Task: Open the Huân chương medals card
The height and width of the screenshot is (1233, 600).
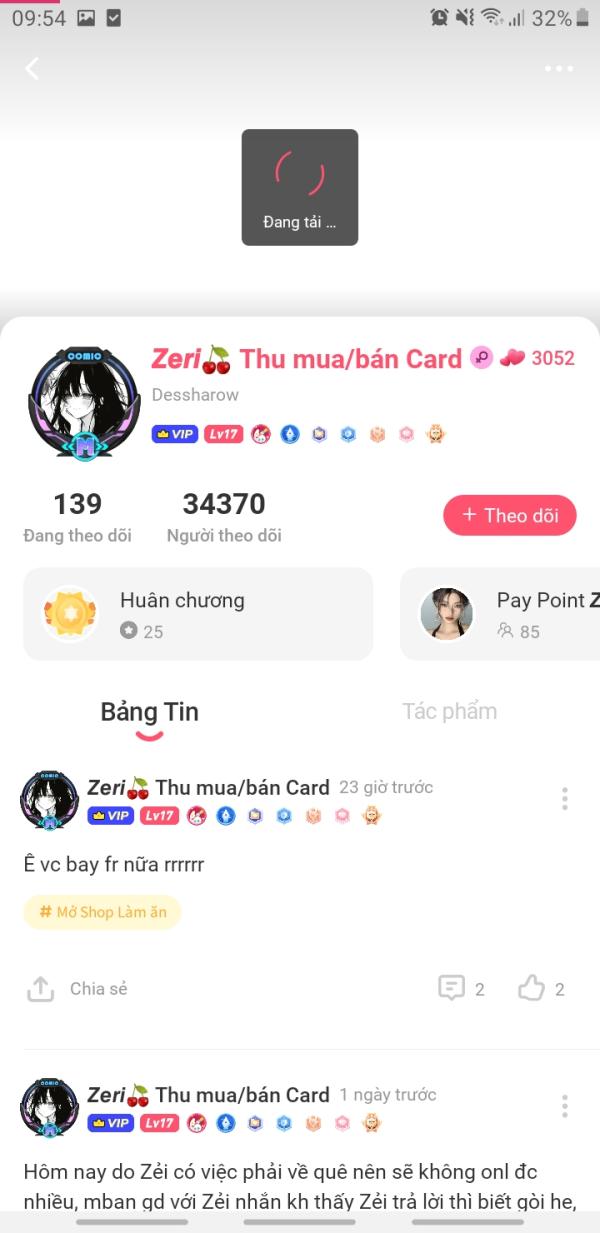Action: coord(198,614)
